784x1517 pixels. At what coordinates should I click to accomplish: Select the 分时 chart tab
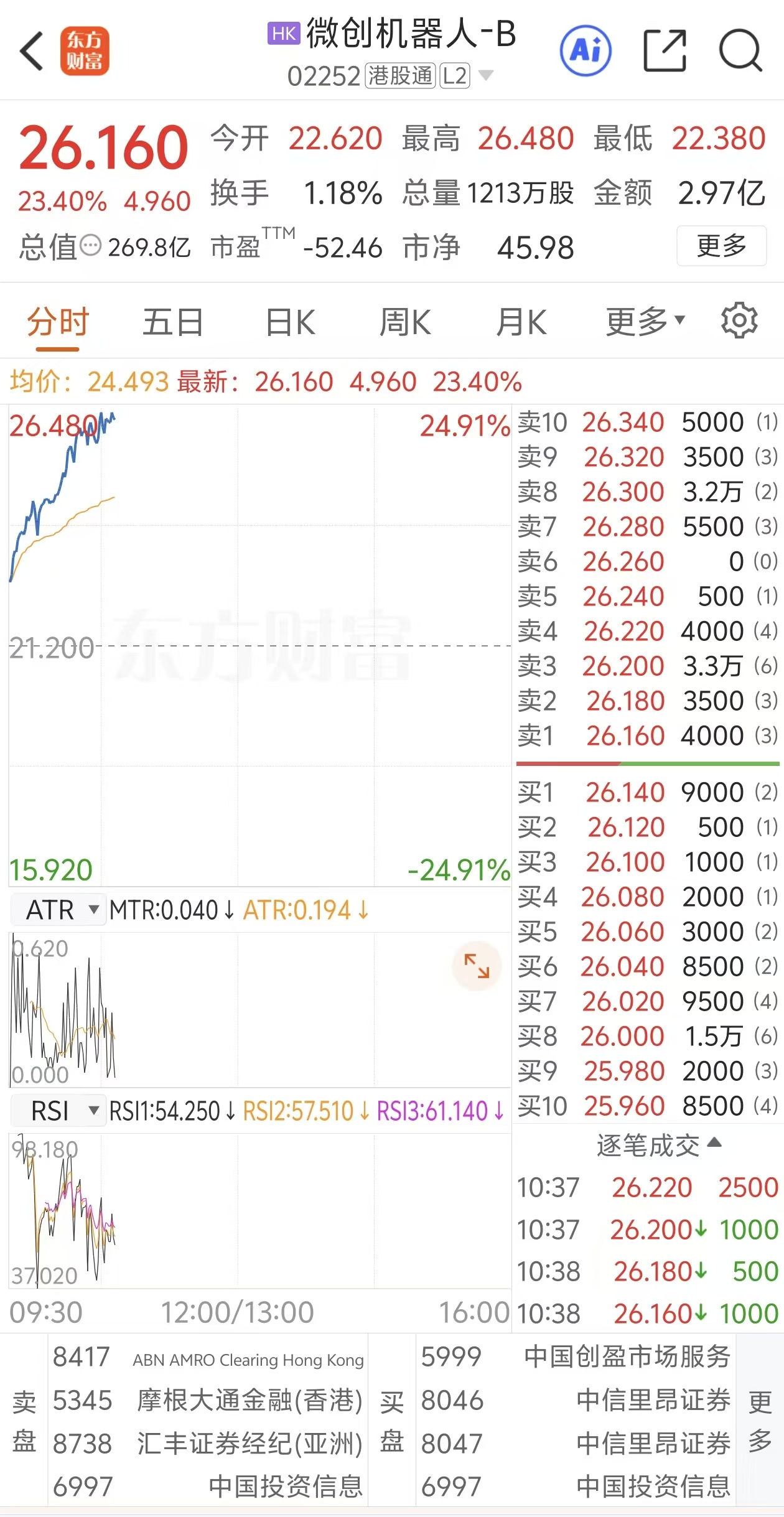pyautogui.click(x=58, y=322)
